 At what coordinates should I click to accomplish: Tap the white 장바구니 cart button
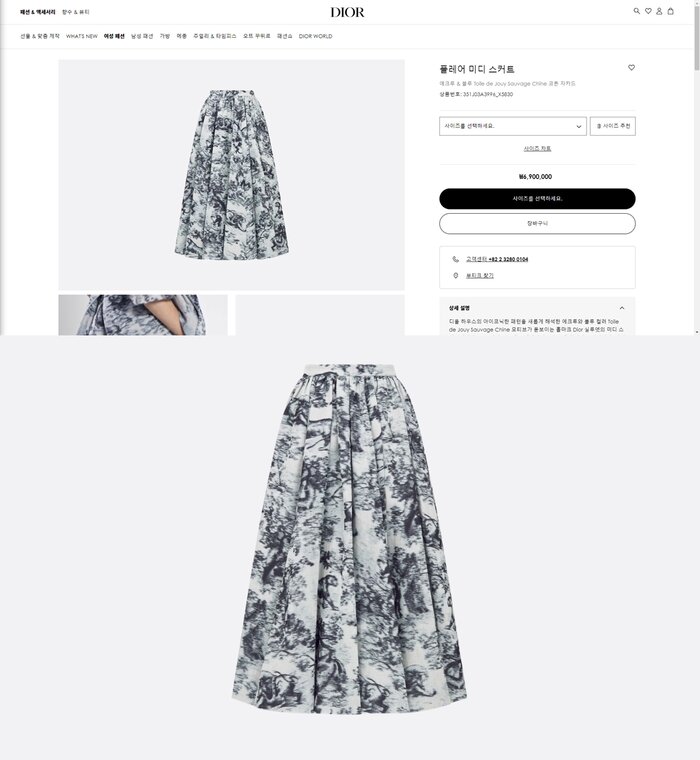(537, 223)
